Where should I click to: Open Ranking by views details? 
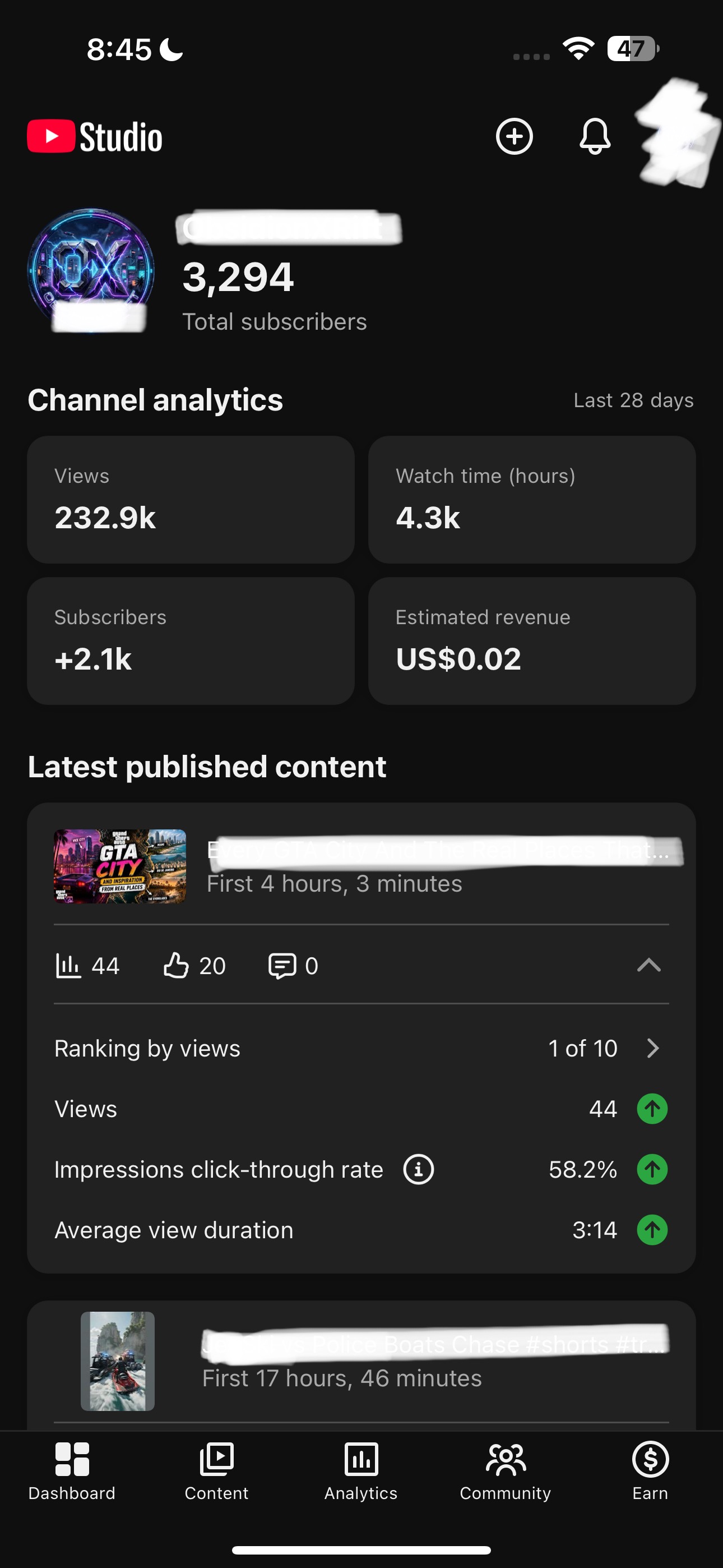(x=361, y=1048)
